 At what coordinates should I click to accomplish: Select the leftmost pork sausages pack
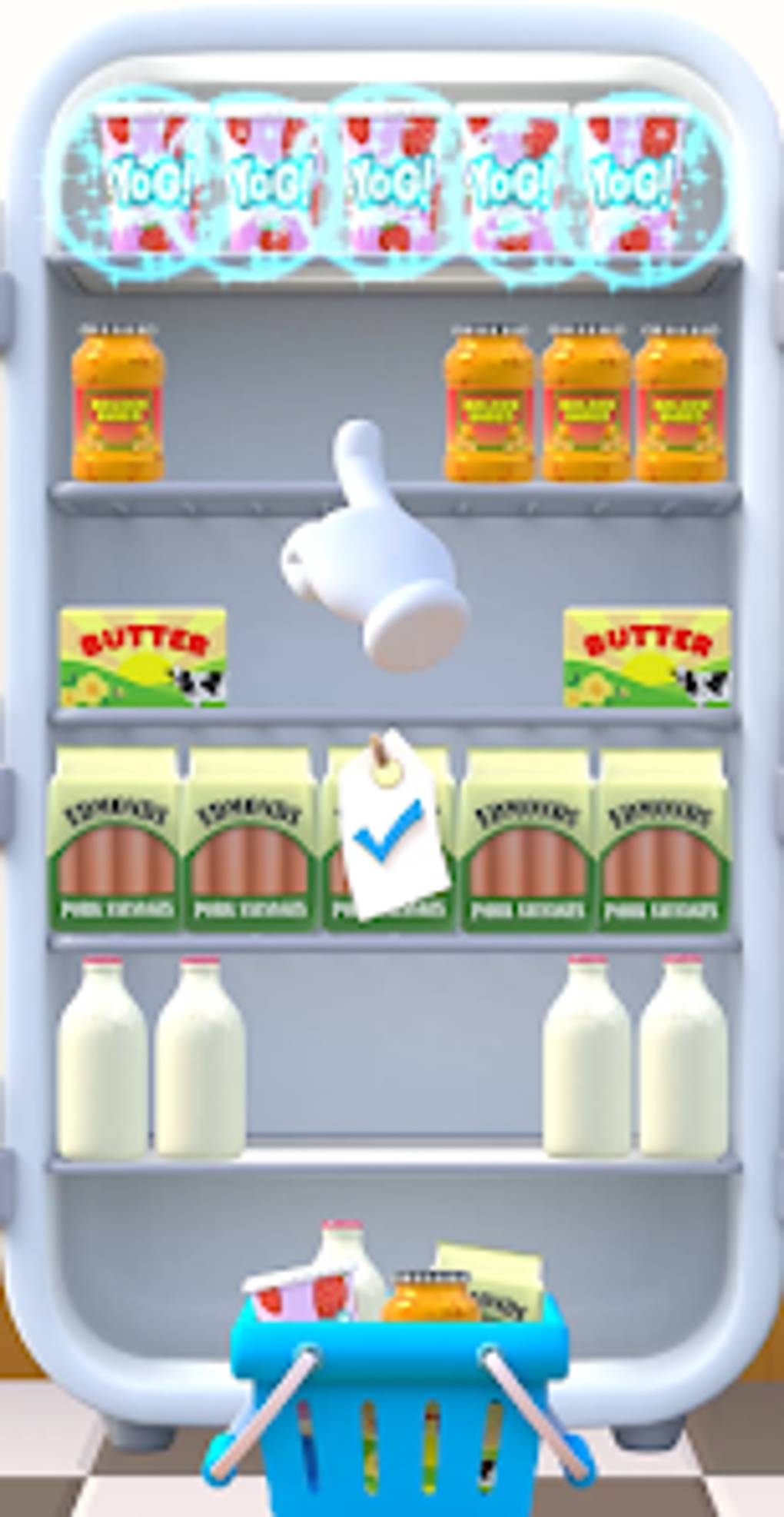(115, 840)
